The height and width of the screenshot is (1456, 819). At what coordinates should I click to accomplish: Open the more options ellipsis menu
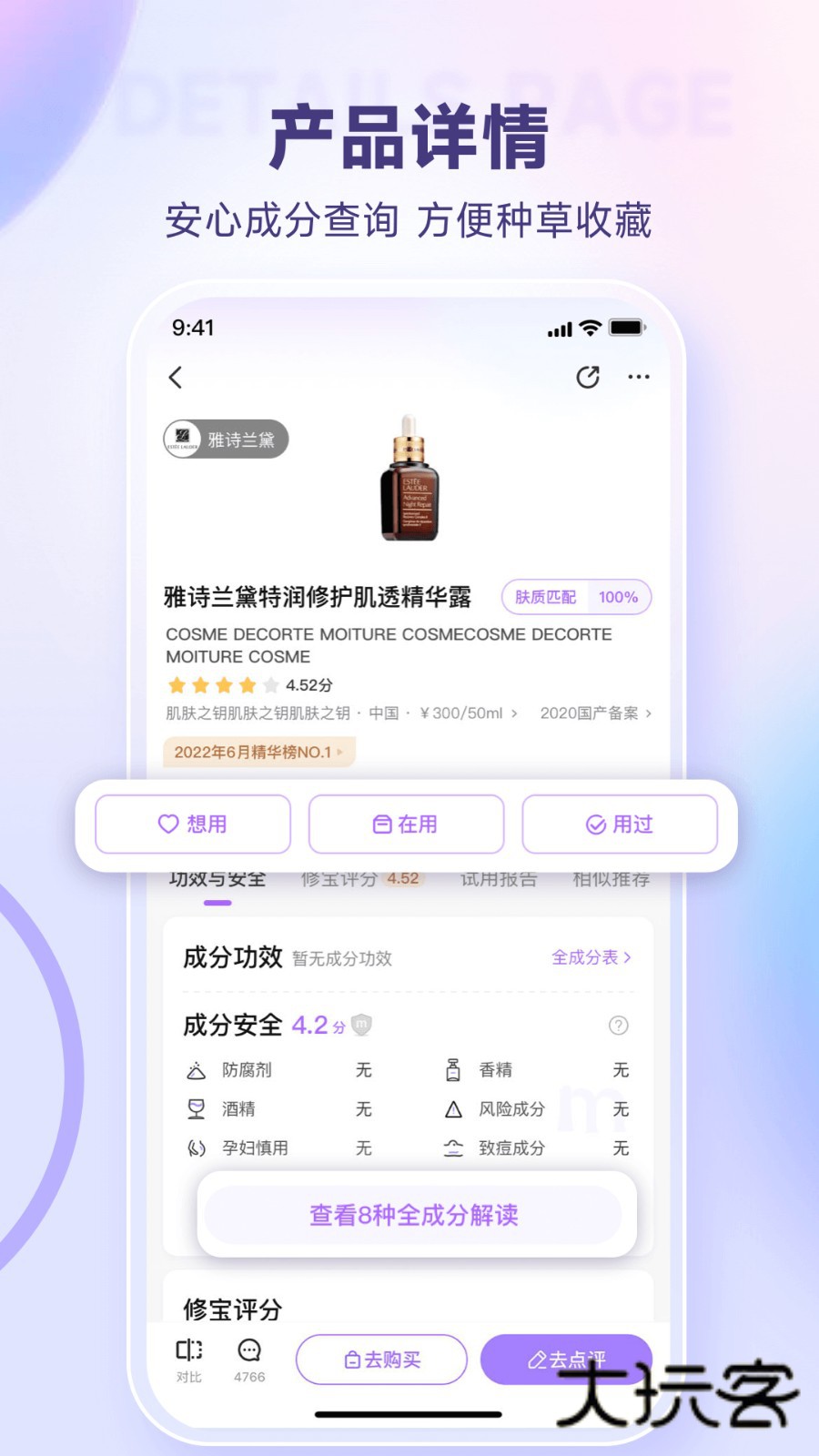click(639, 376)
